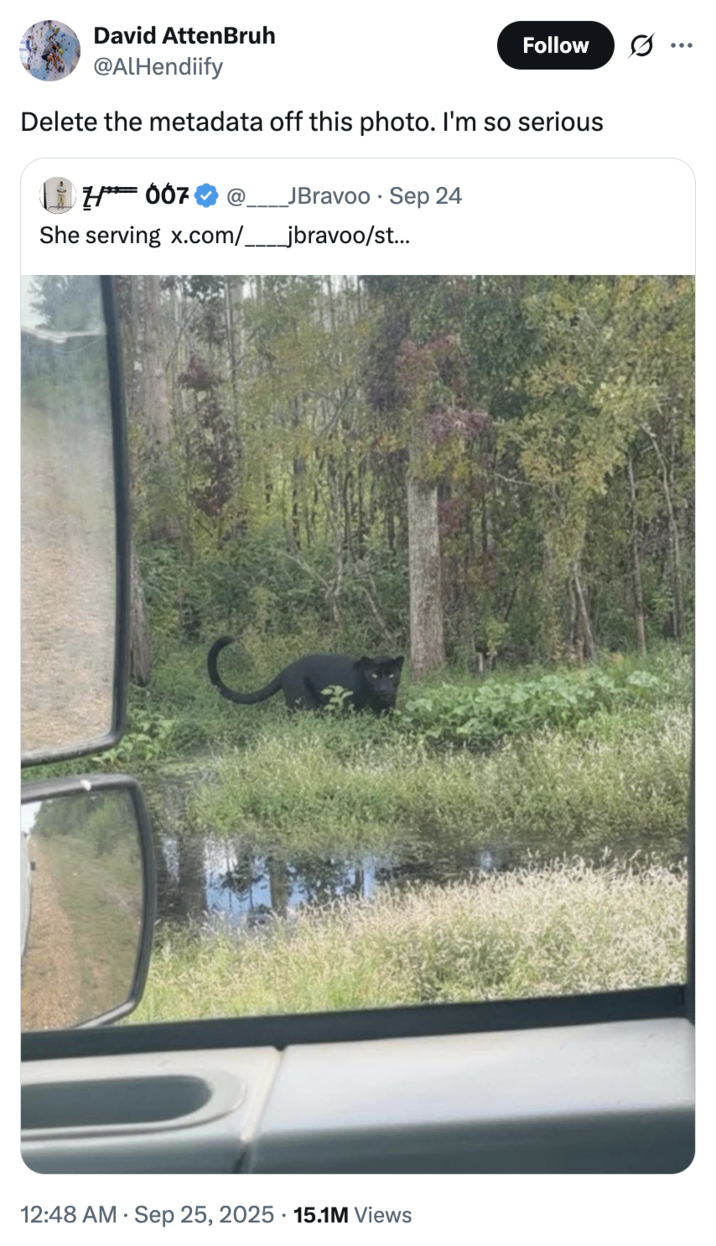Open the @AlHendiify profile handle

coord(158,67)
